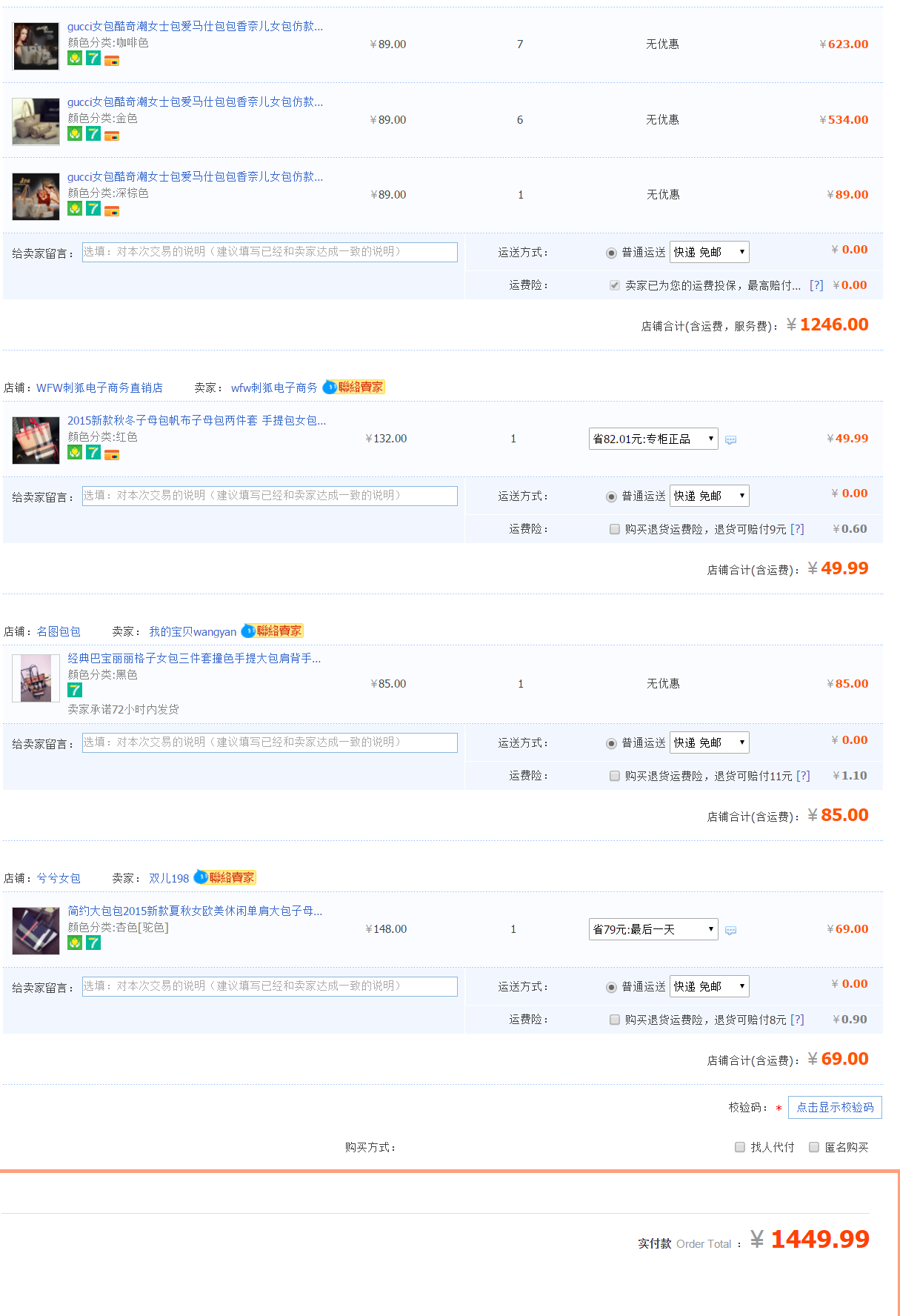Contact seller 双儿198
Screen dimensions: 900x1316
point(225,878)
